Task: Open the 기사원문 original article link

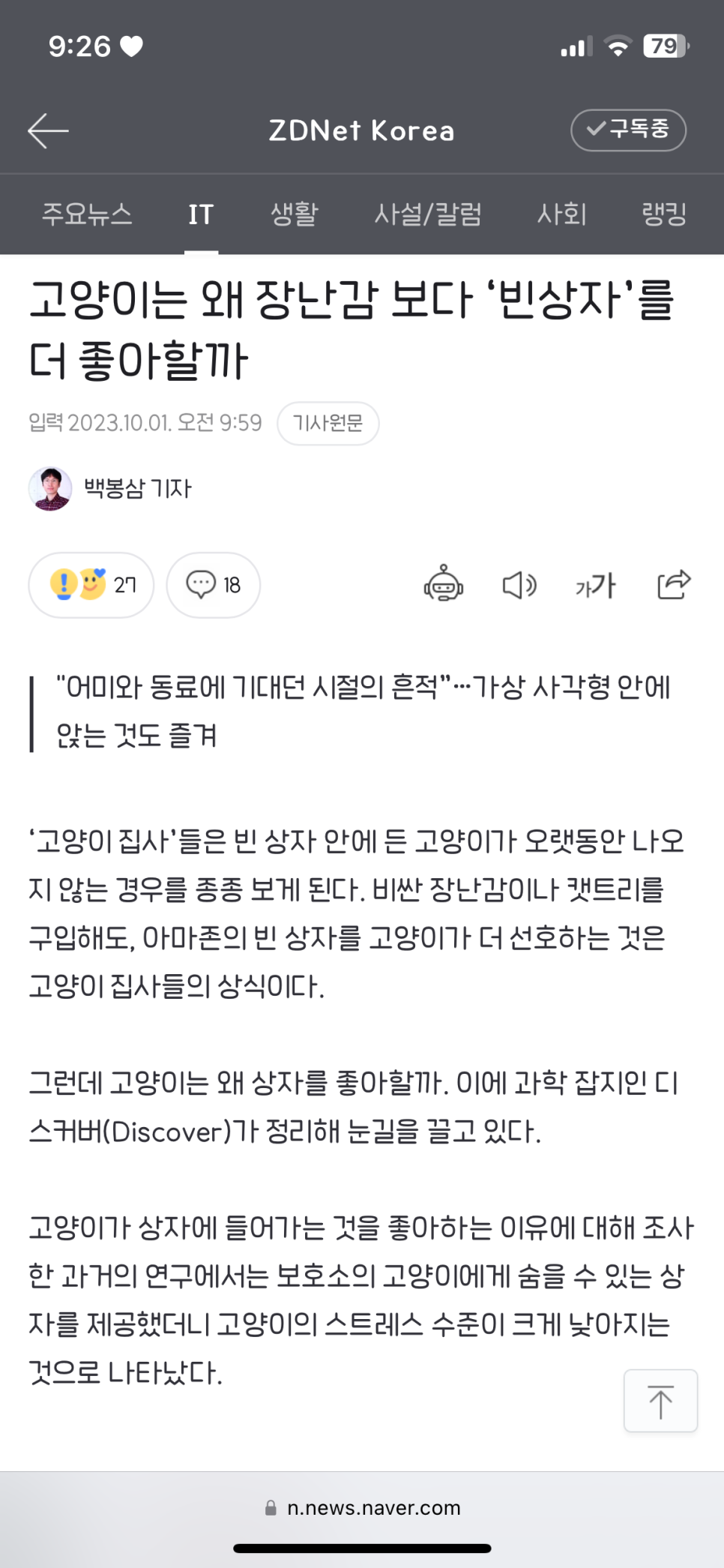Action: (328, 424)
